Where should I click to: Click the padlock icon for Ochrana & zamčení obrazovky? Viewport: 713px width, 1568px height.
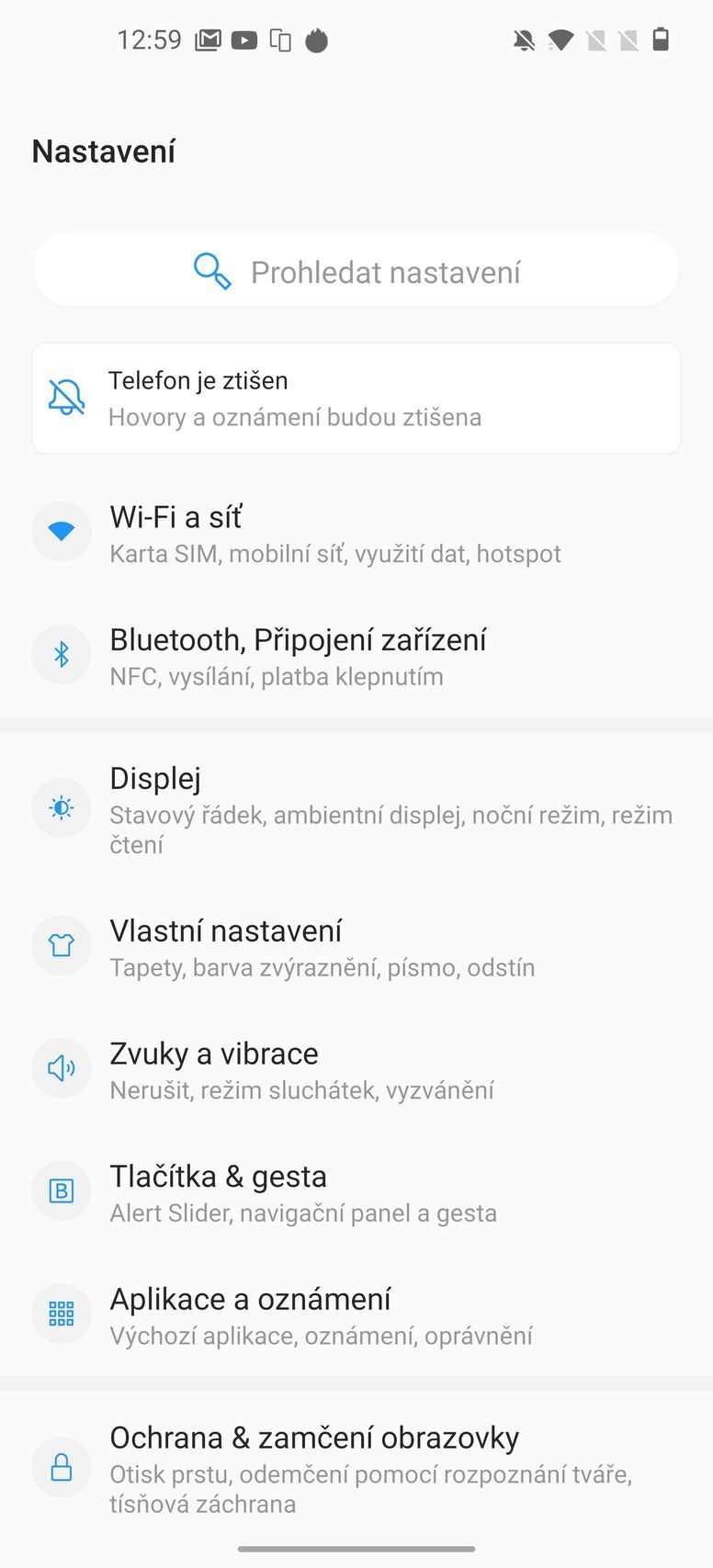click(x=61, y=1467)
